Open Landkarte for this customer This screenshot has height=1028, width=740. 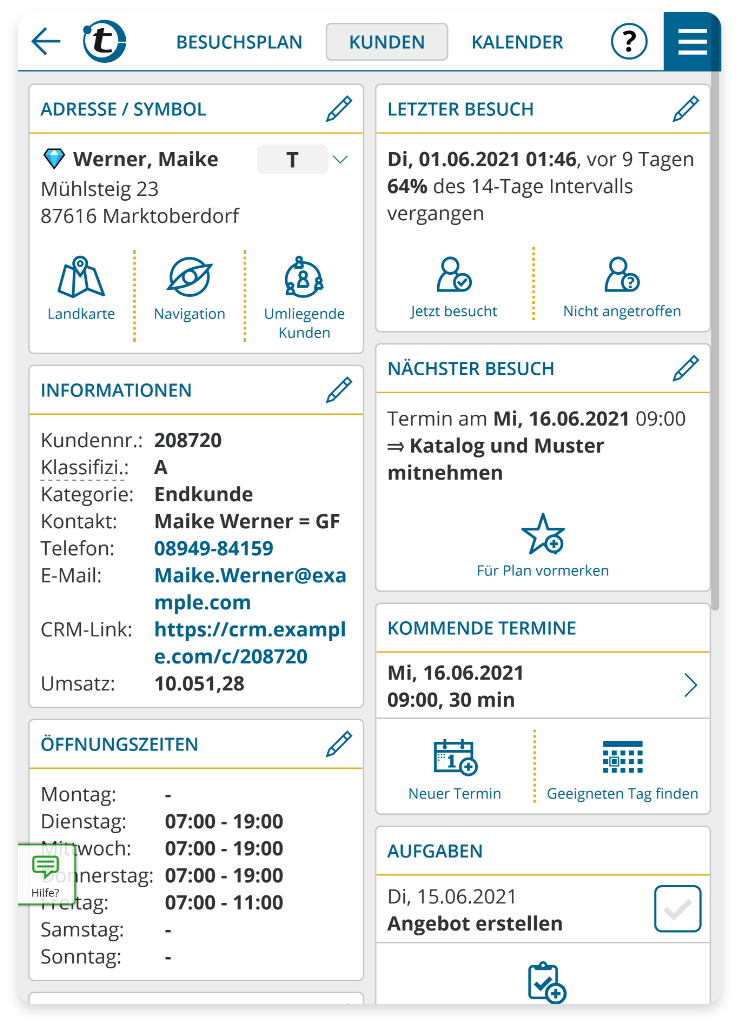coord(81,288)
